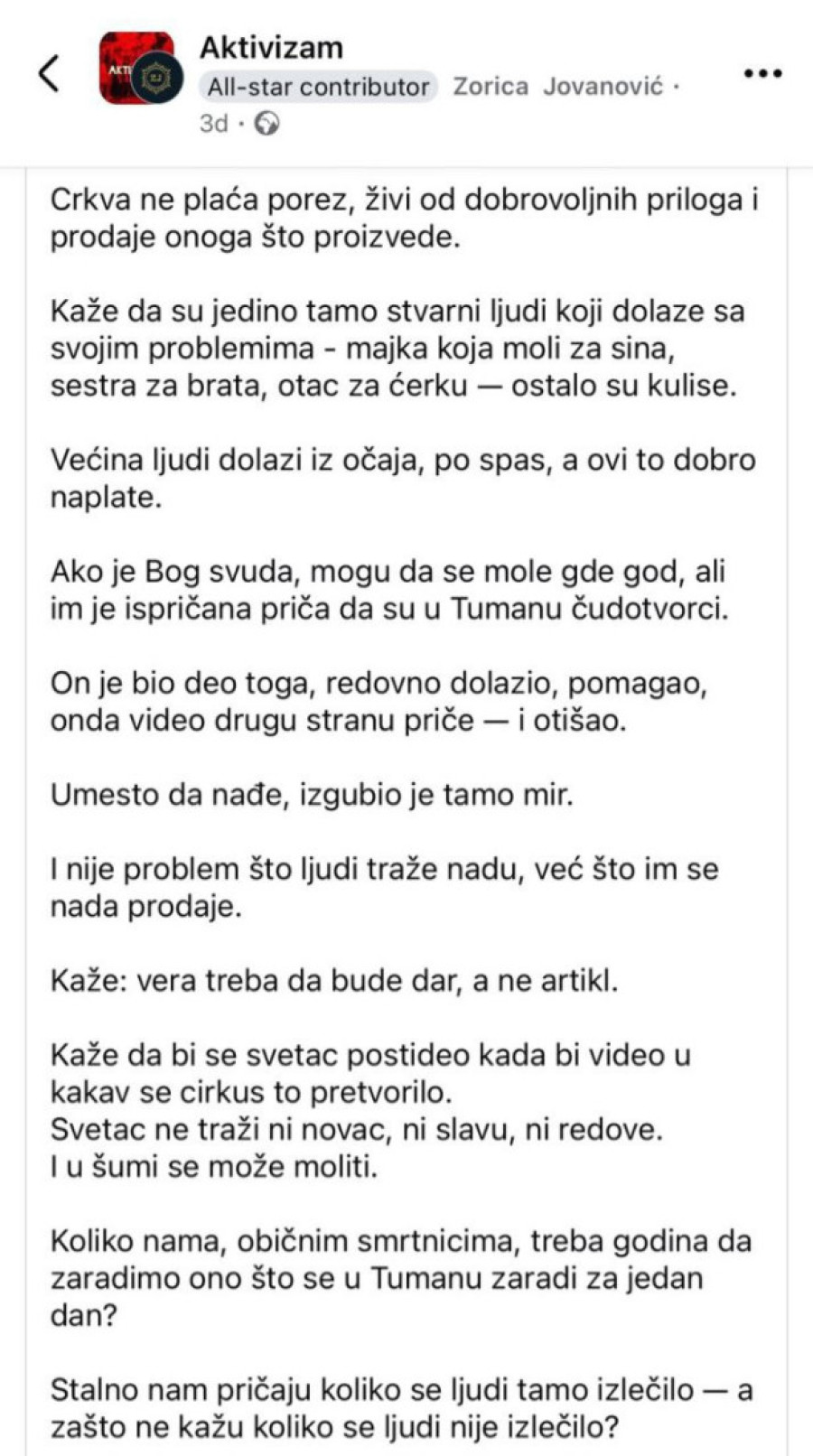
Task: View Zorica Jovanović's profile
Action: click(558, 87)
